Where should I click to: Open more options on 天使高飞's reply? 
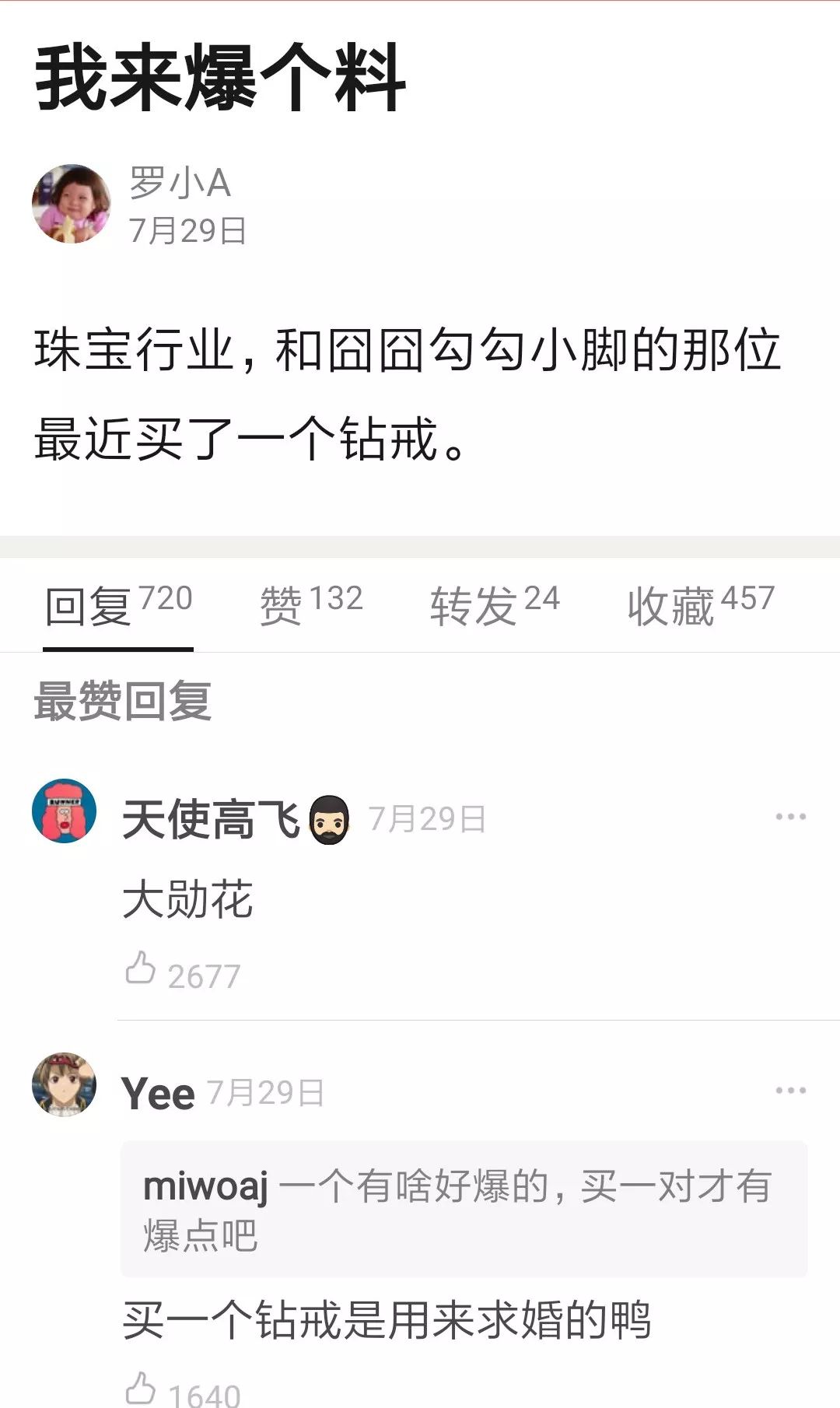tap(790, 817)
